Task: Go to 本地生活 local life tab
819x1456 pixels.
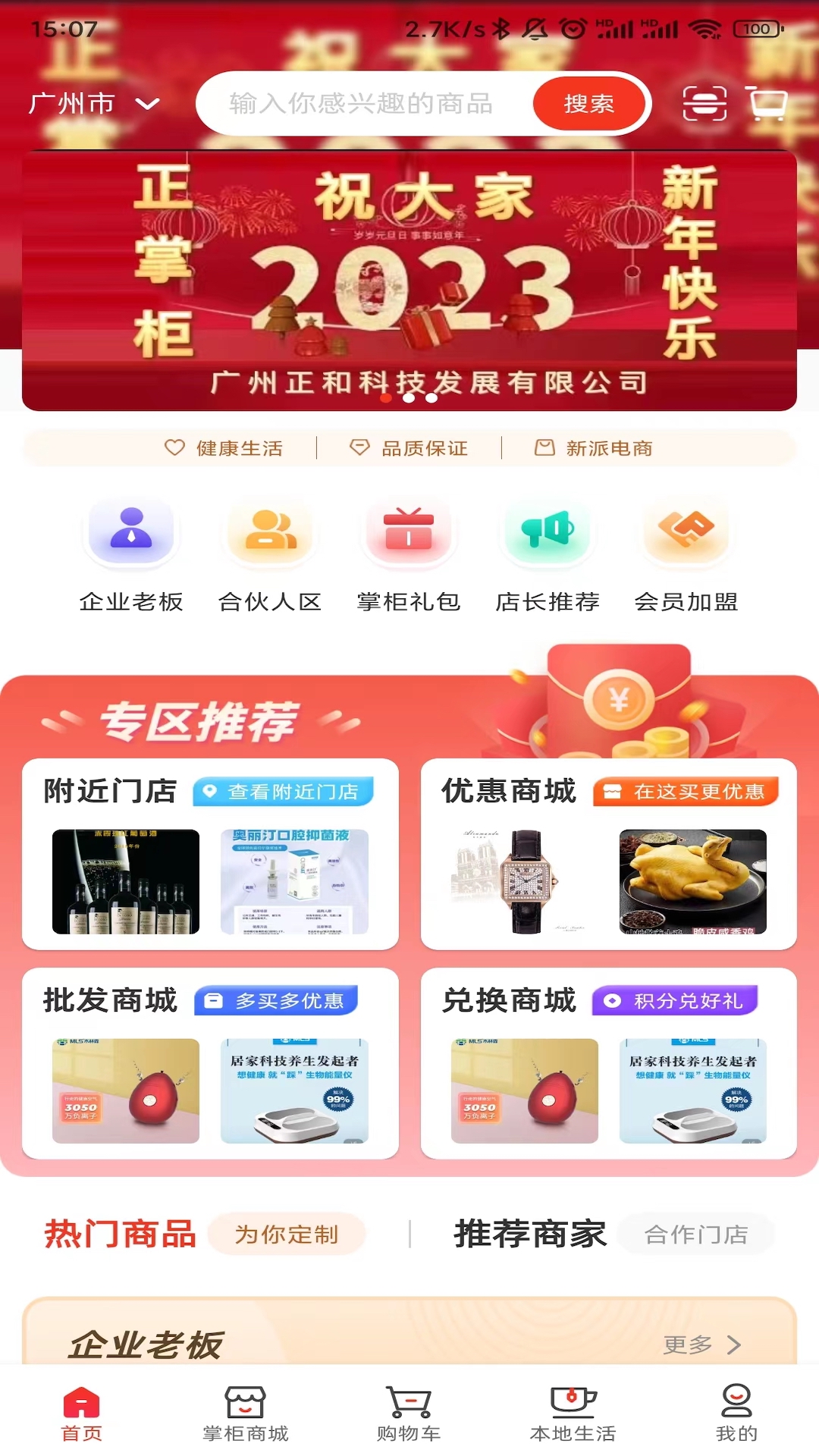Action: point(573,1414)
